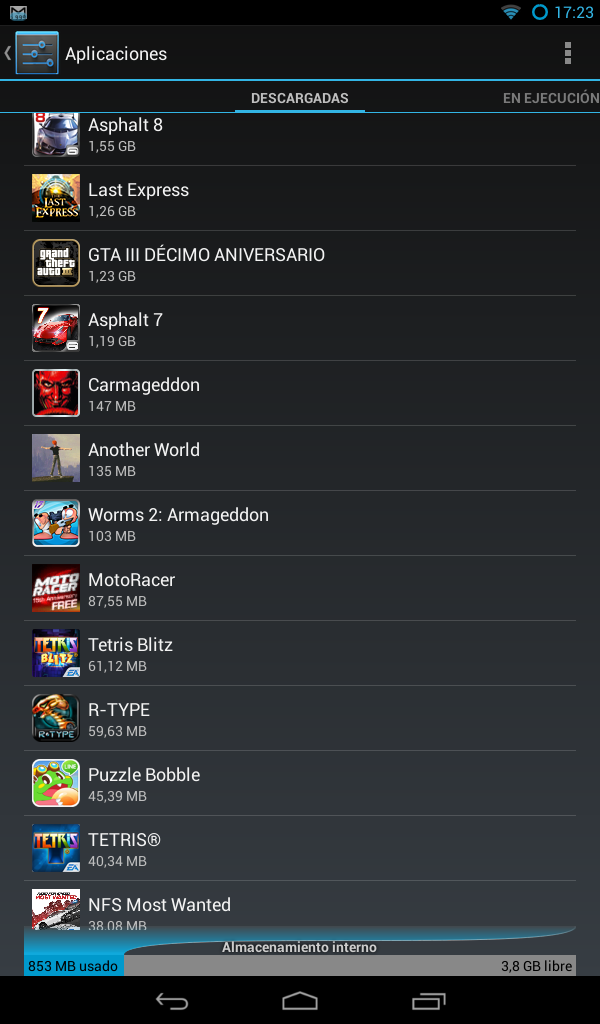The image size is (600, 1024).
Task: Open Asphalt 8 app info
Action: (x=300, y=139)
